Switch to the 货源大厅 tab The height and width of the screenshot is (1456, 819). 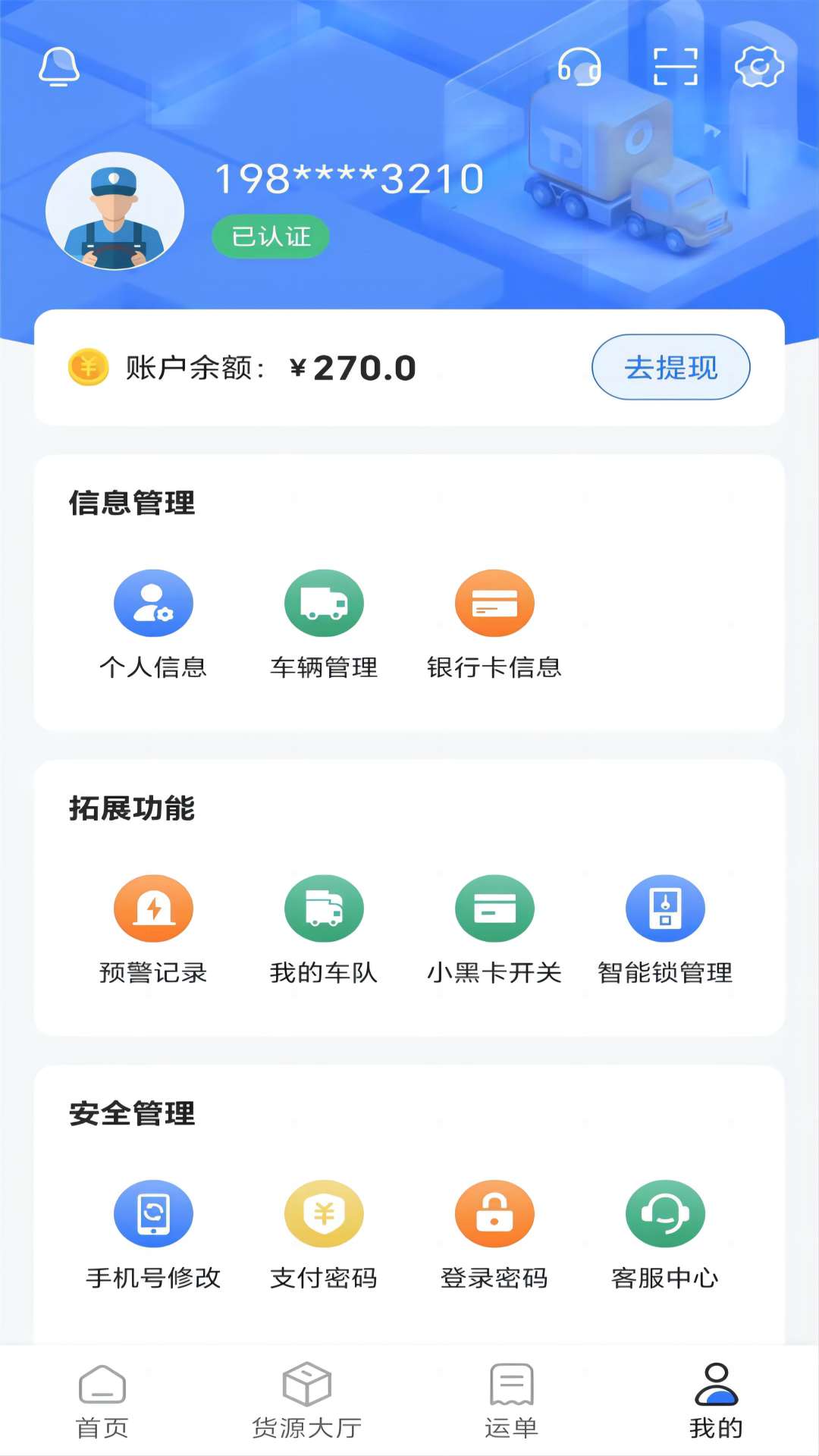(307, 1401)
